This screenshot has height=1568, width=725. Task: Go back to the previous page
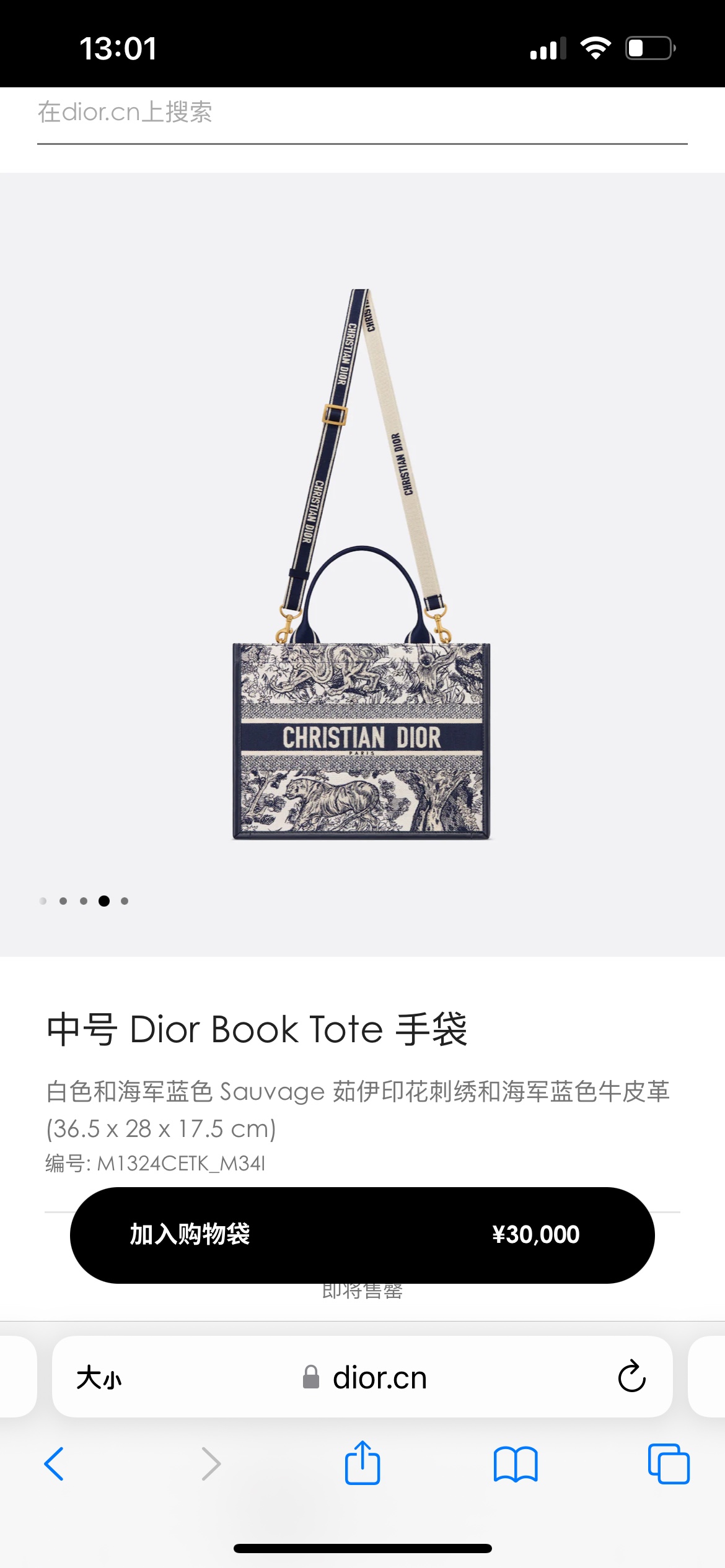click(55, 1464)
